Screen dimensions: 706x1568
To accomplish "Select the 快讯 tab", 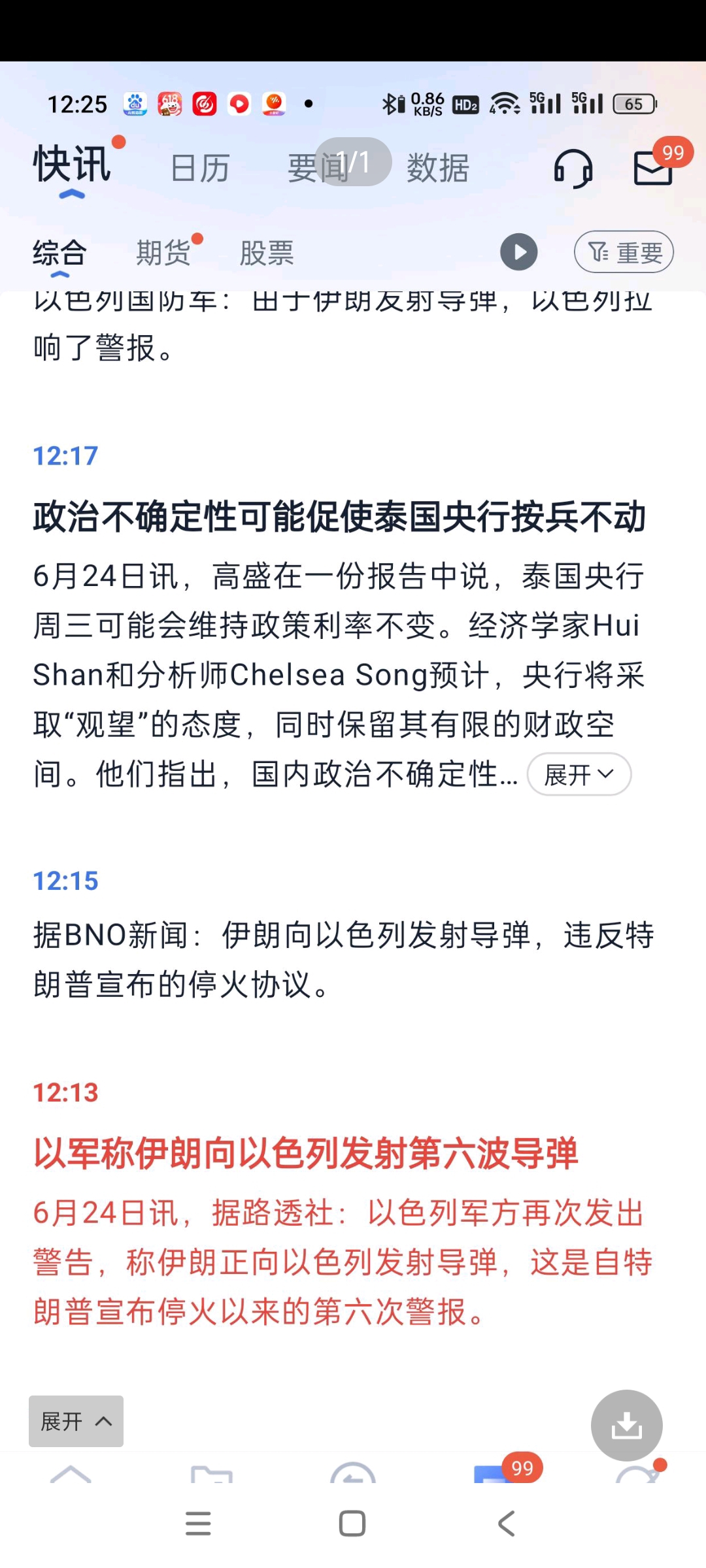I will click(72, 165).
